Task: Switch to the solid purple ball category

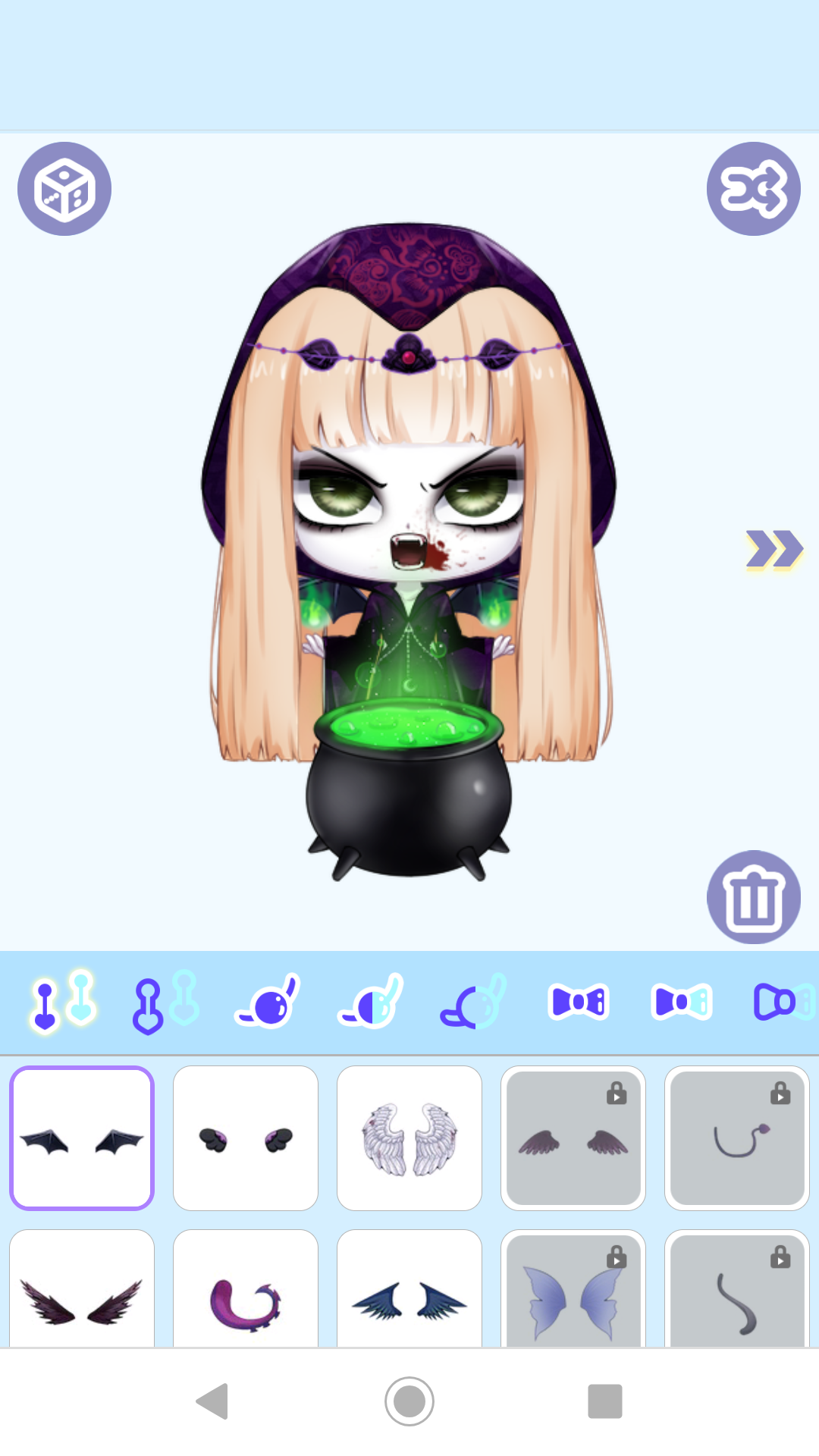Action: 268,1002
